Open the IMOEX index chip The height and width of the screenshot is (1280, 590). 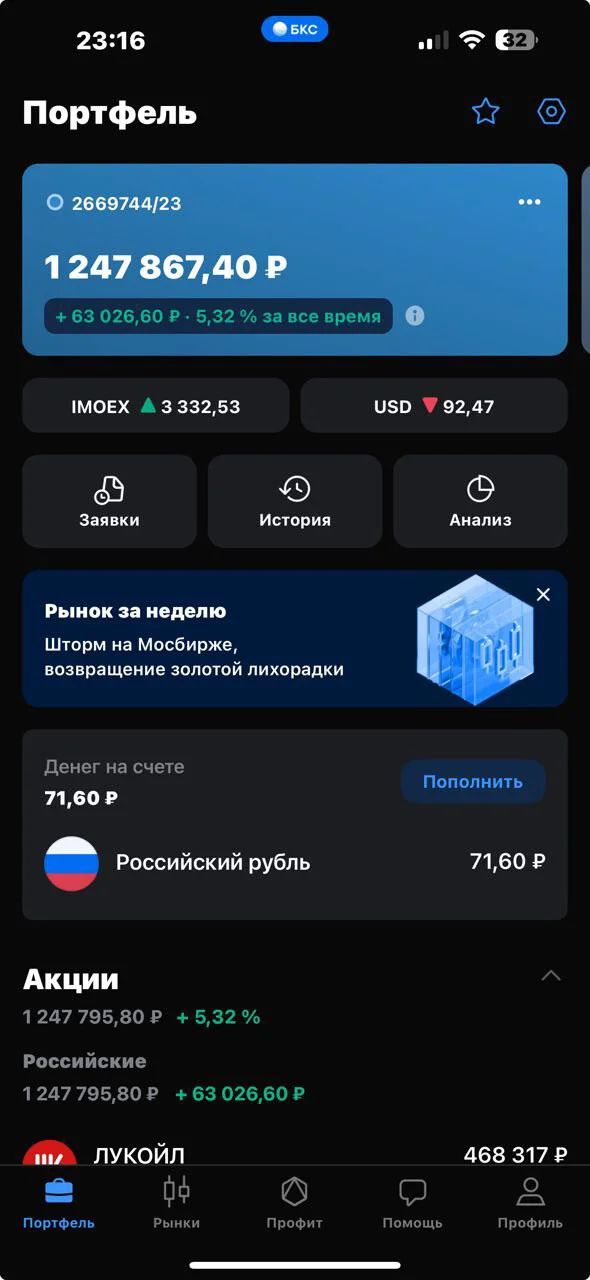(x=156, y=406)
